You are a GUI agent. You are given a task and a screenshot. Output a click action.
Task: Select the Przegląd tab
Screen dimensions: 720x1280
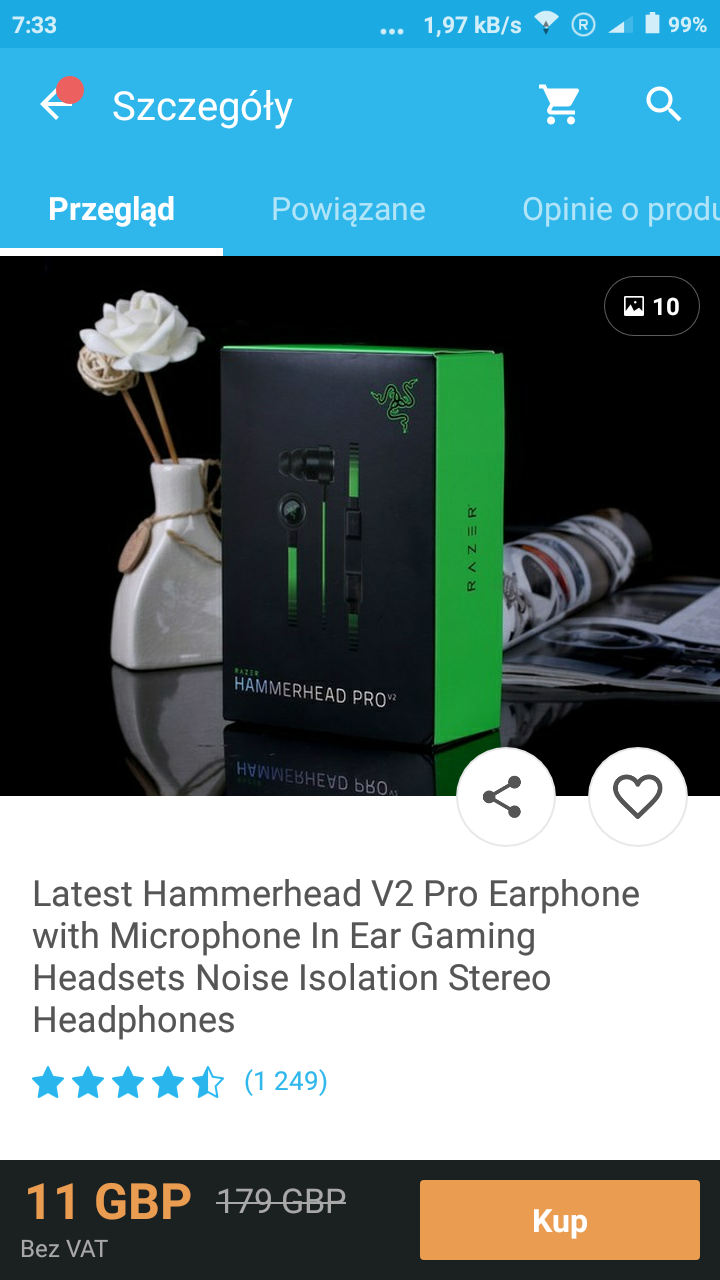pos(111,209)
